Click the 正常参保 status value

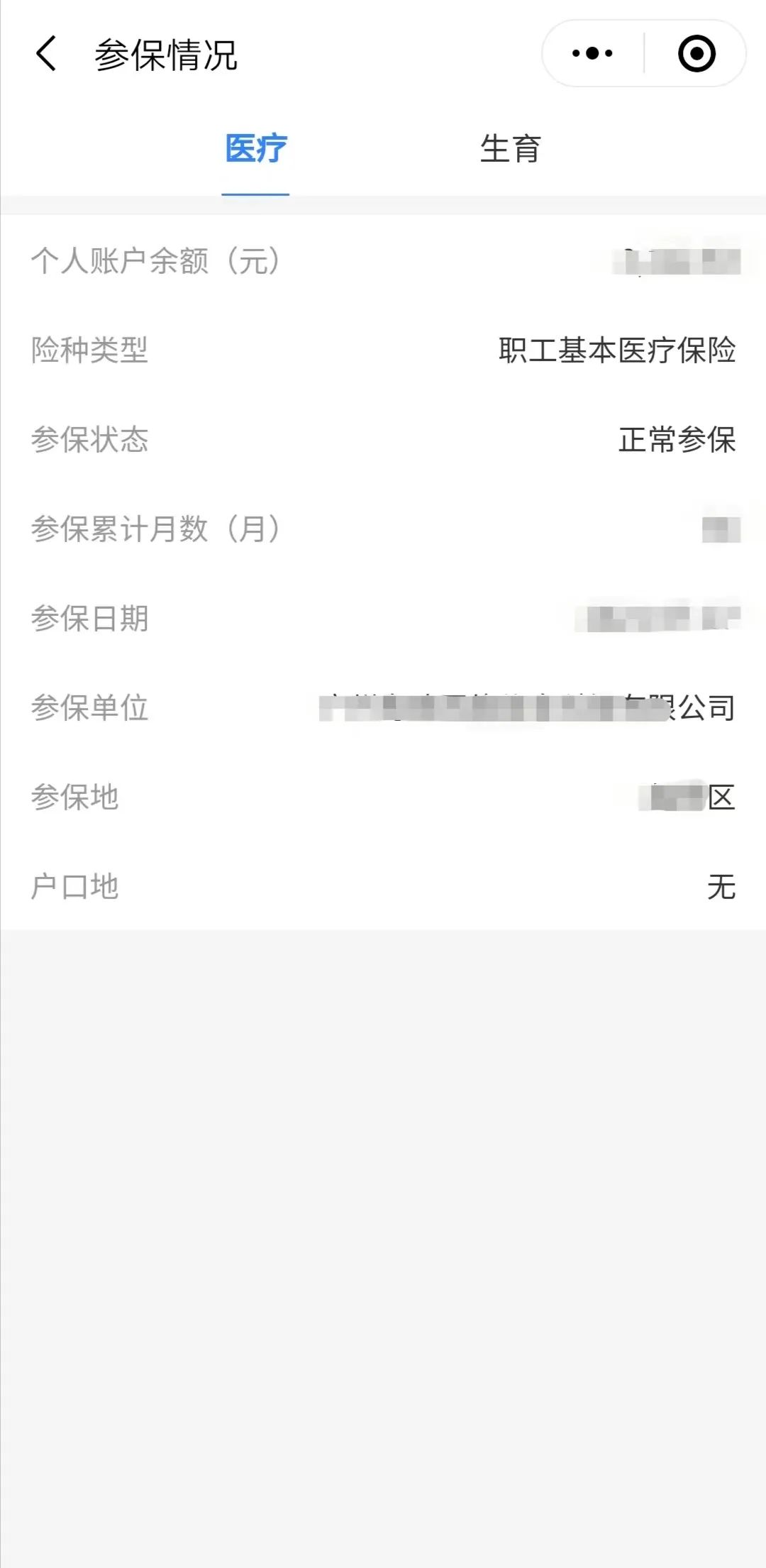coord(675,441)
